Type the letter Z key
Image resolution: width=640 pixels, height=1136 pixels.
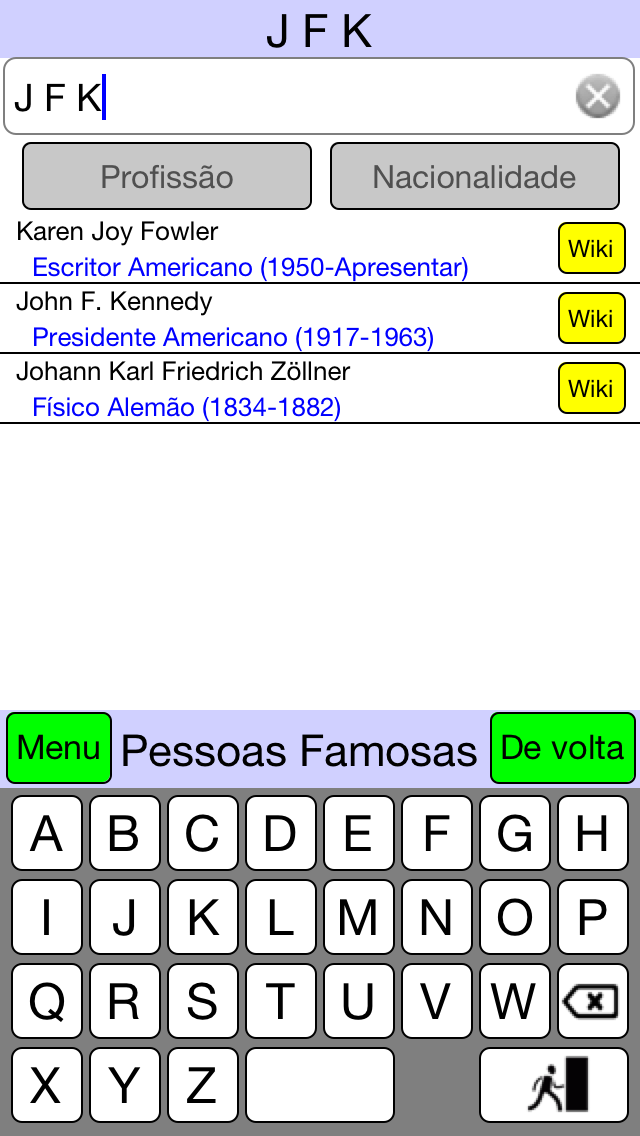click(x=202, y=1085)
